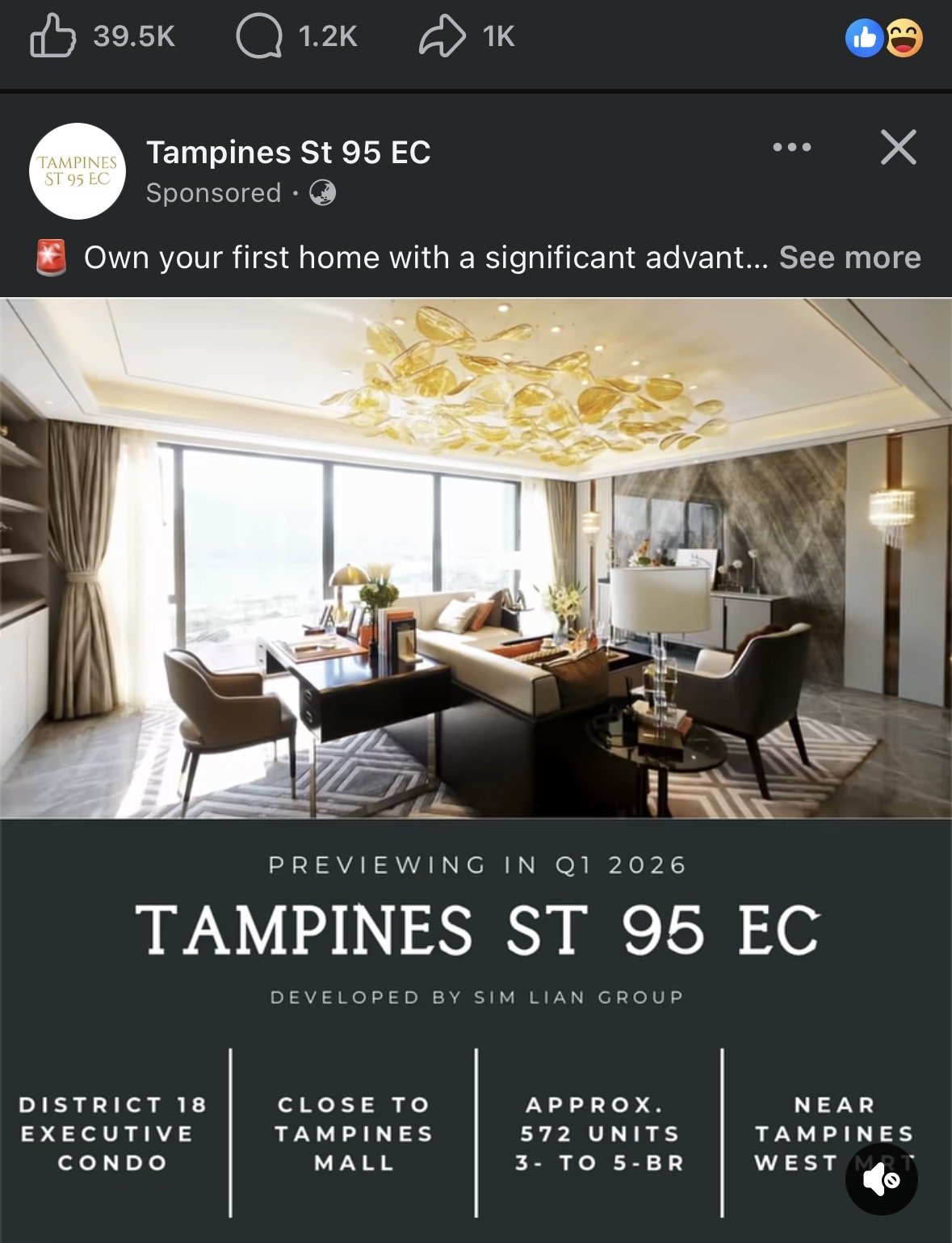952x1243 pixels.
Task: Share the post above the ad
Action: (x=442, y=37)
